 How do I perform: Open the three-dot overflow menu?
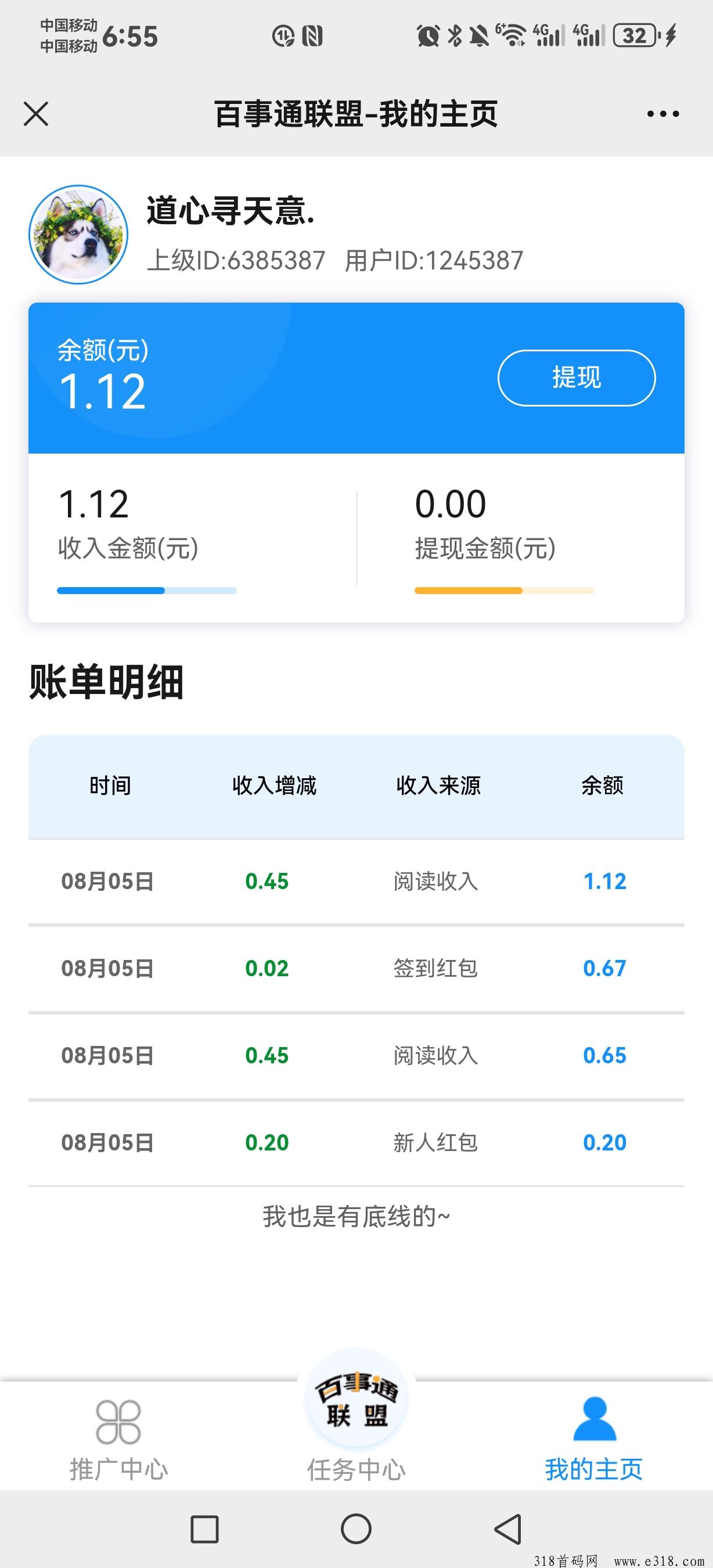pyautogui.click(x=663, y=114)
